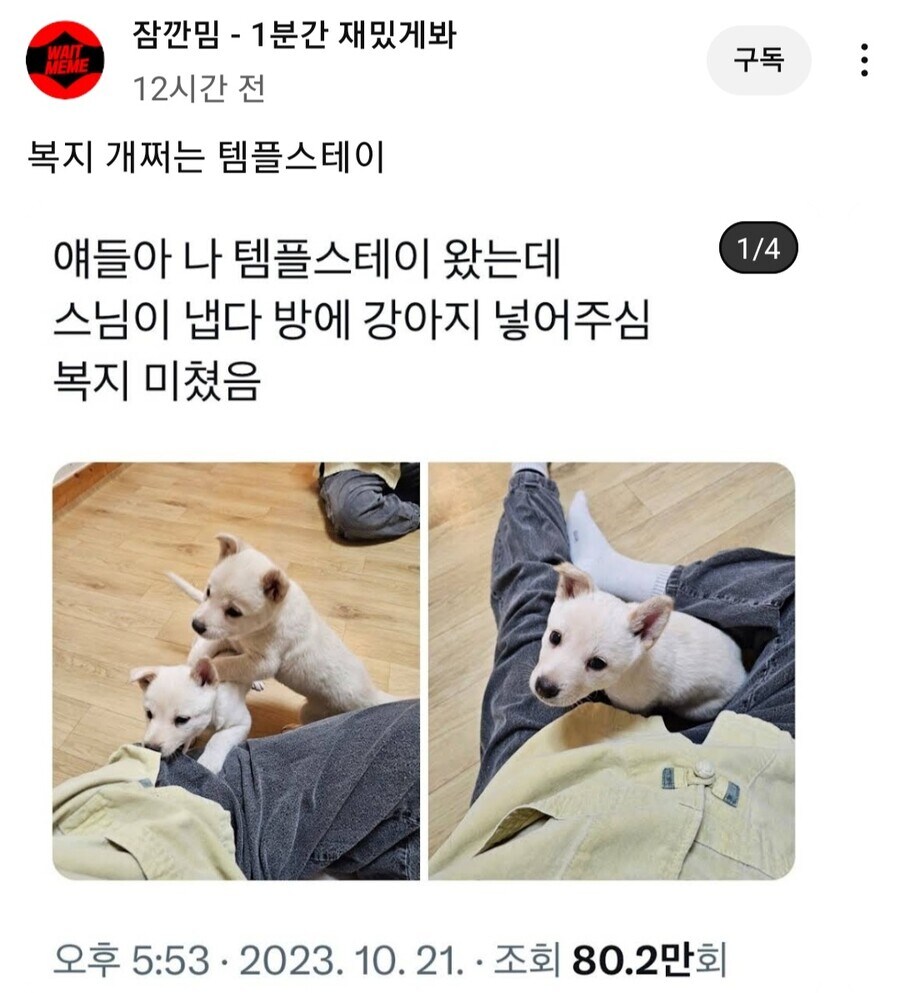The image size is (900, 993).
Task: Open the 잠깐밈 - 1분간 재밌게봐 channel name
Action: click(294, 36)
